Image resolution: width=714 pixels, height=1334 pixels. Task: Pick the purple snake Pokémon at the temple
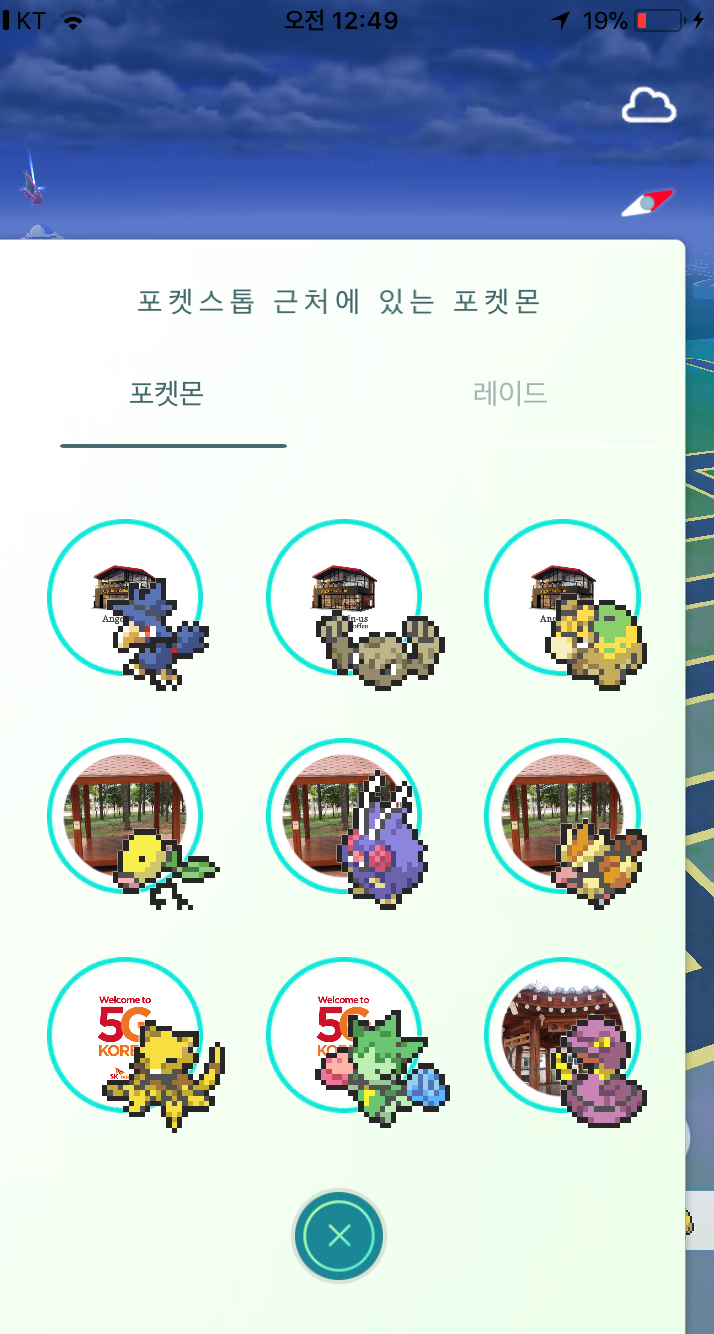point(566,1045)
